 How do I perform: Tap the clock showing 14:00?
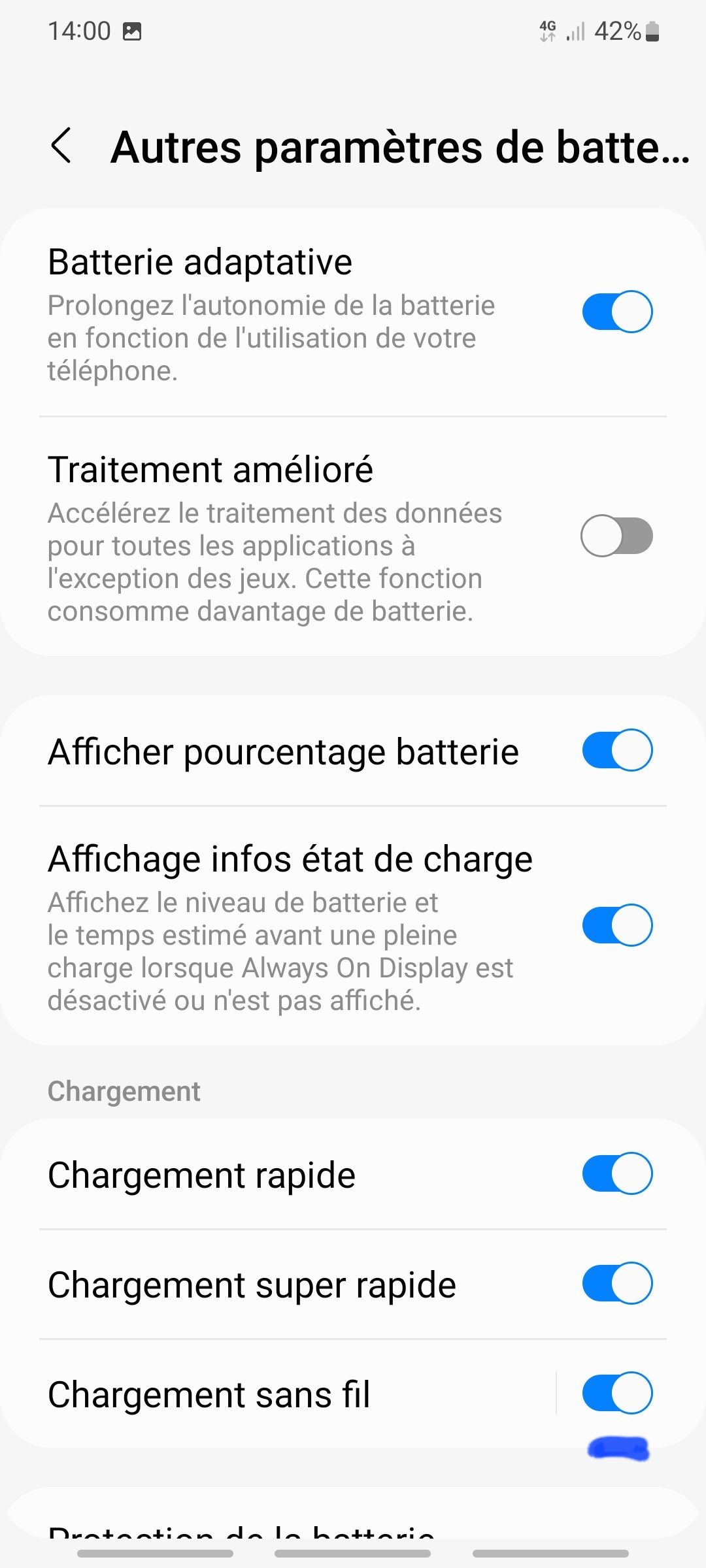80,30
